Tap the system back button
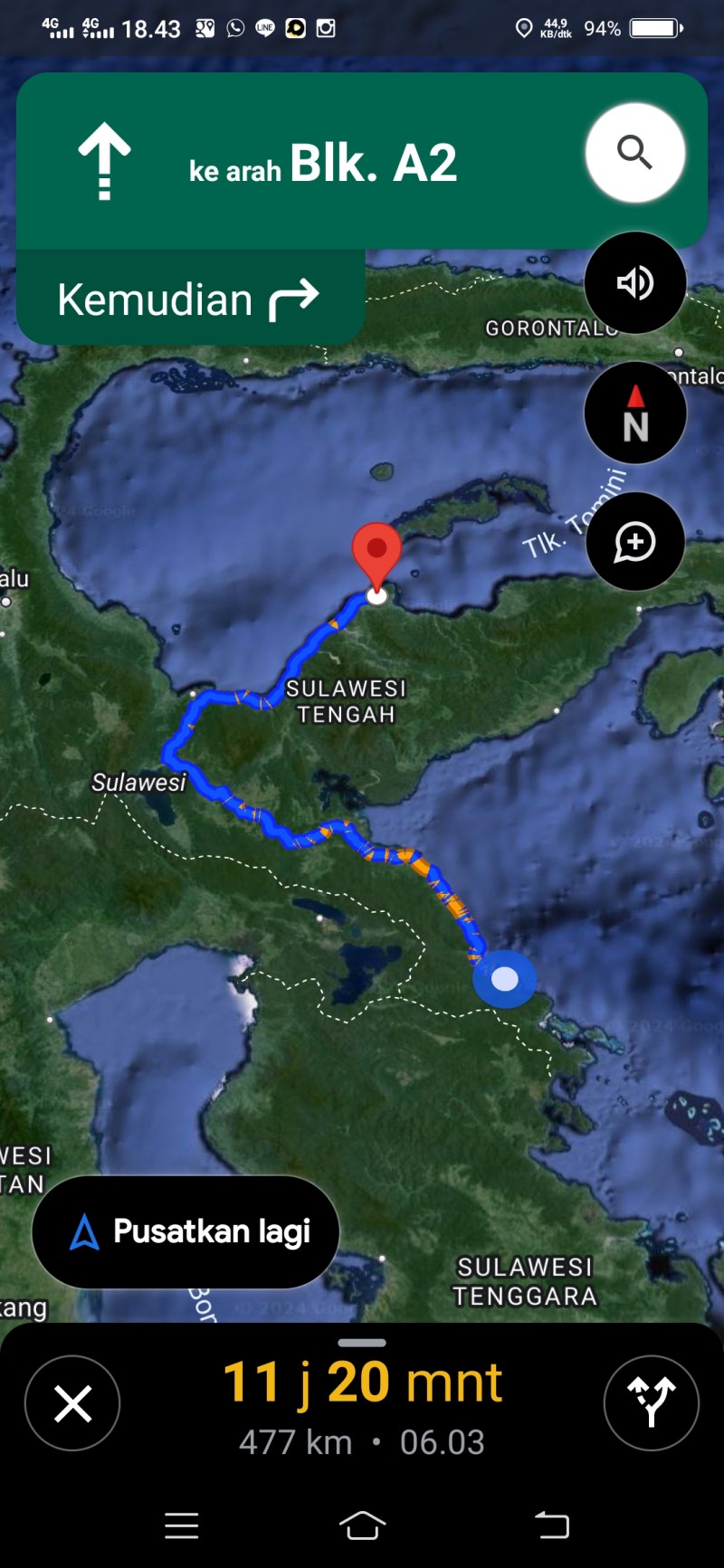Viewport: 724px width, 1568px height. (551, 1525)
